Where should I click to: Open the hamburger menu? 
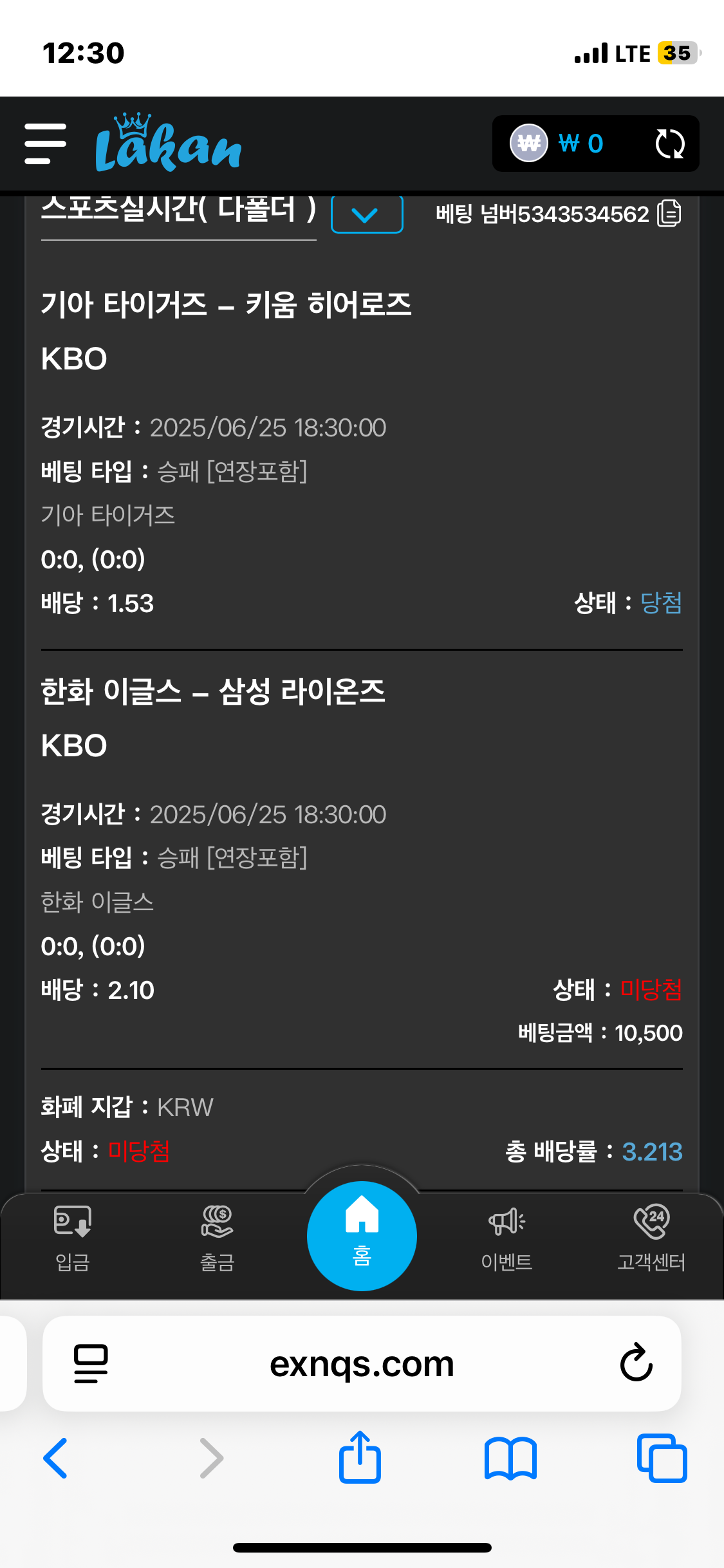(x=45, y=144)
